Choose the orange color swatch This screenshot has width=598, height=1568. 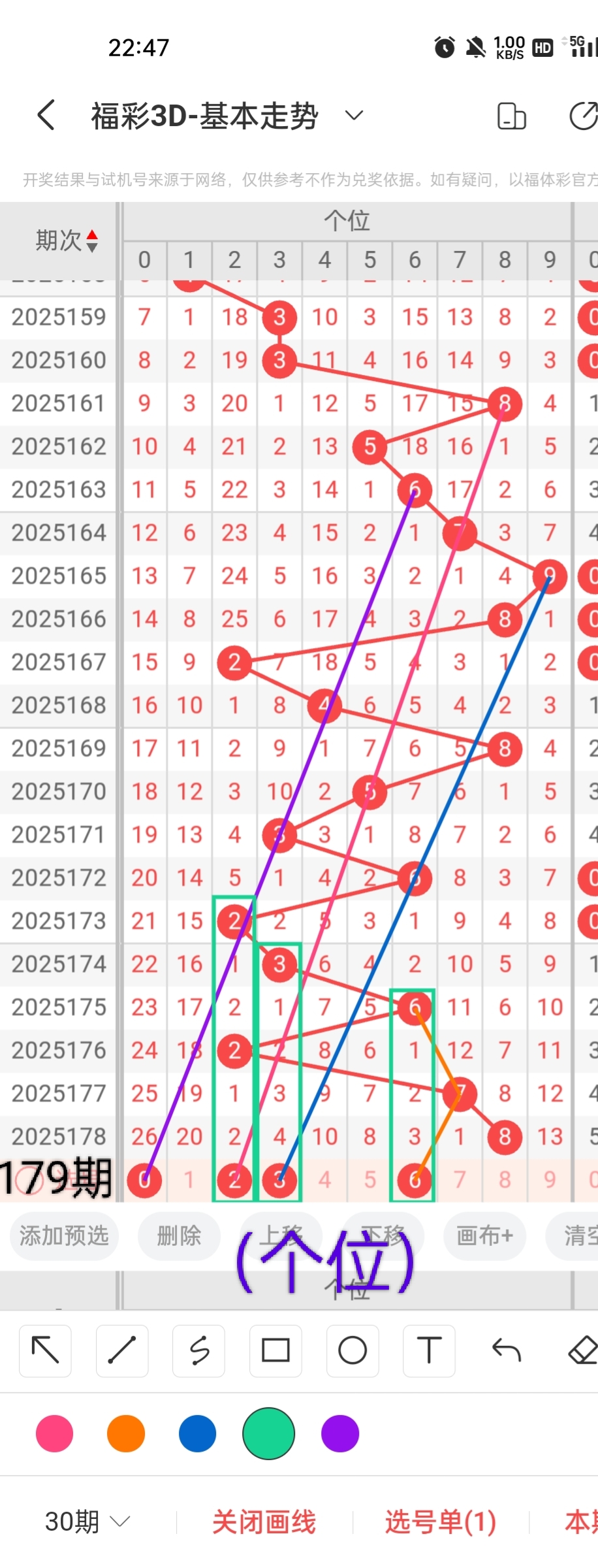point(126,1433)
